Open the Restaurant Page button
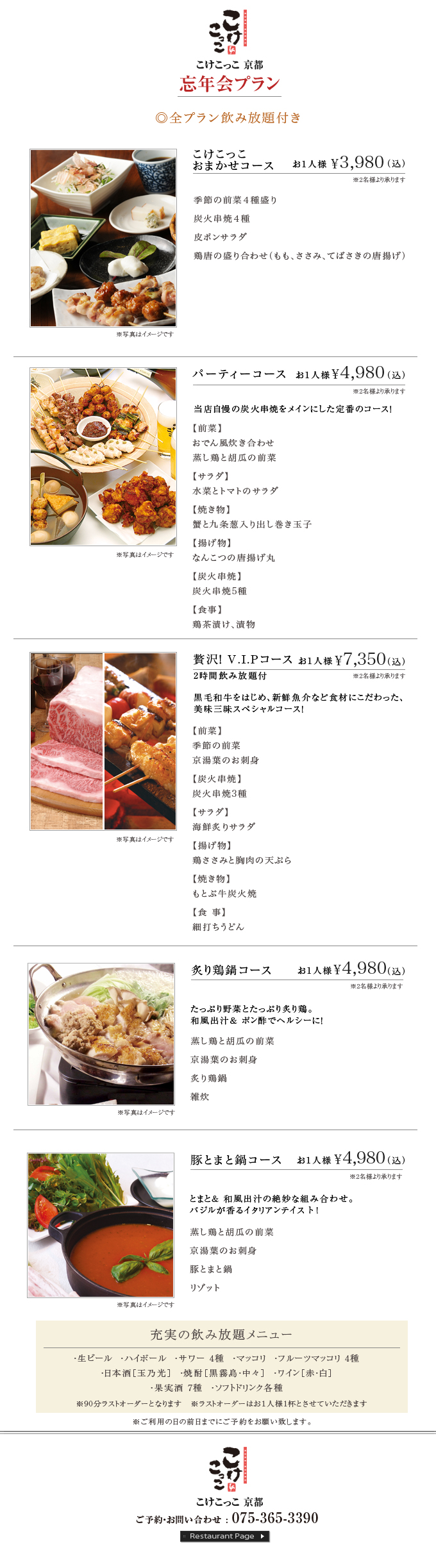This screenshot has width=436, height=1568. 224,1536
